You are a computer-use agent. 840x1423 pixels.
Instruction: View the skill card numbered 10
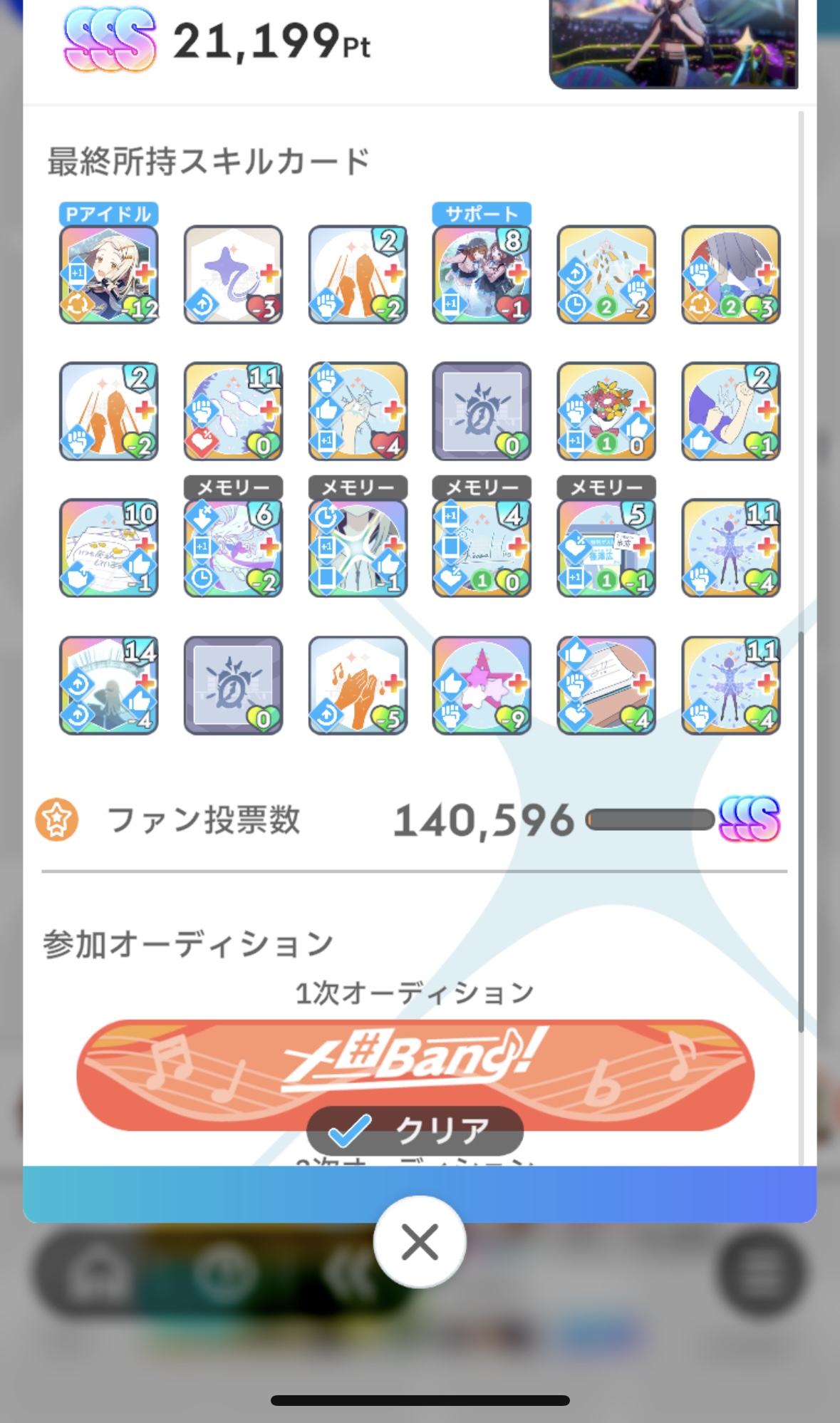pyautogui.click(x=108, y=548)
